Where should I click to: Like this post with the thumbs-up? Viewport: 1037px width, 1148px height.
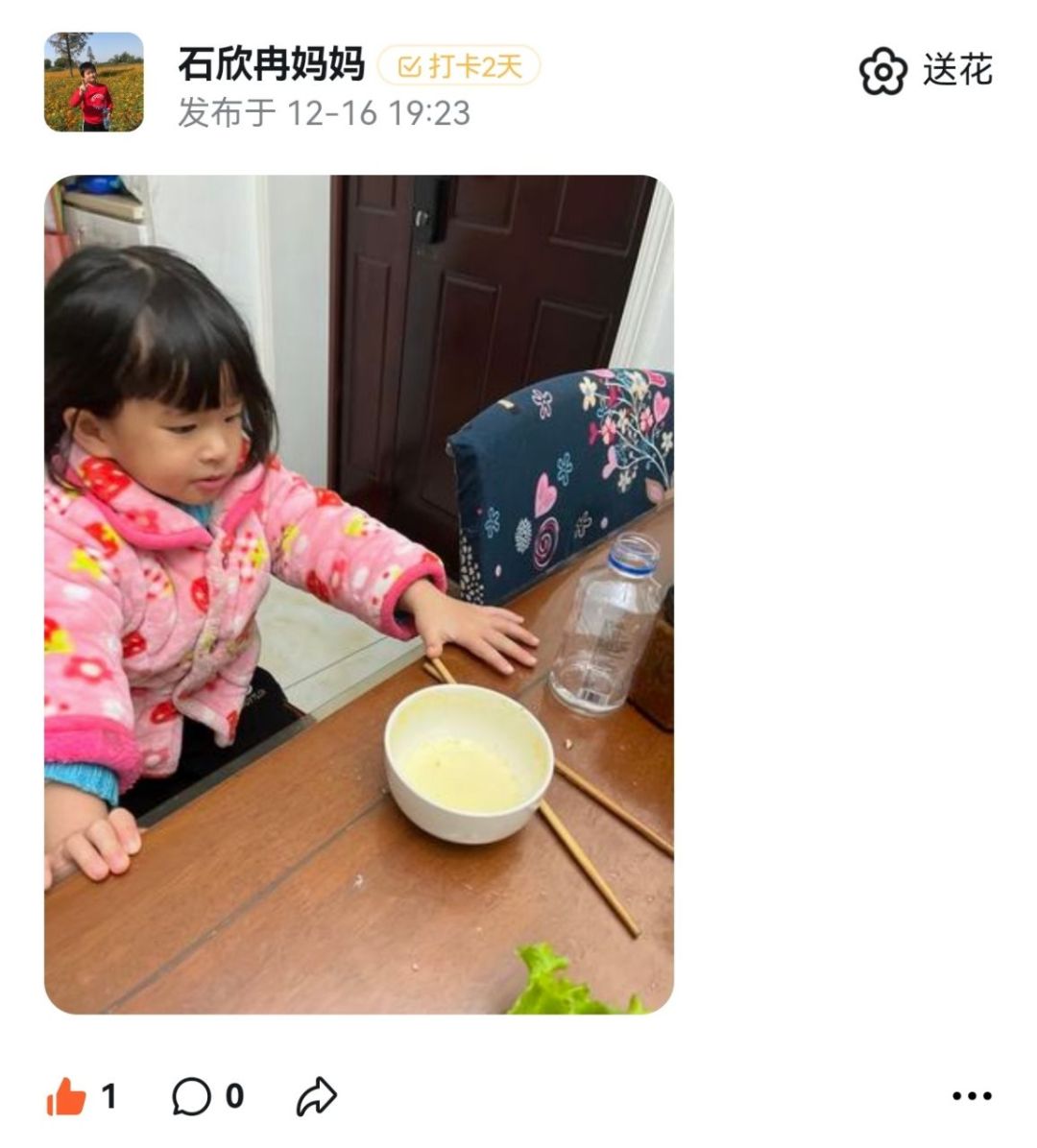66,1096
